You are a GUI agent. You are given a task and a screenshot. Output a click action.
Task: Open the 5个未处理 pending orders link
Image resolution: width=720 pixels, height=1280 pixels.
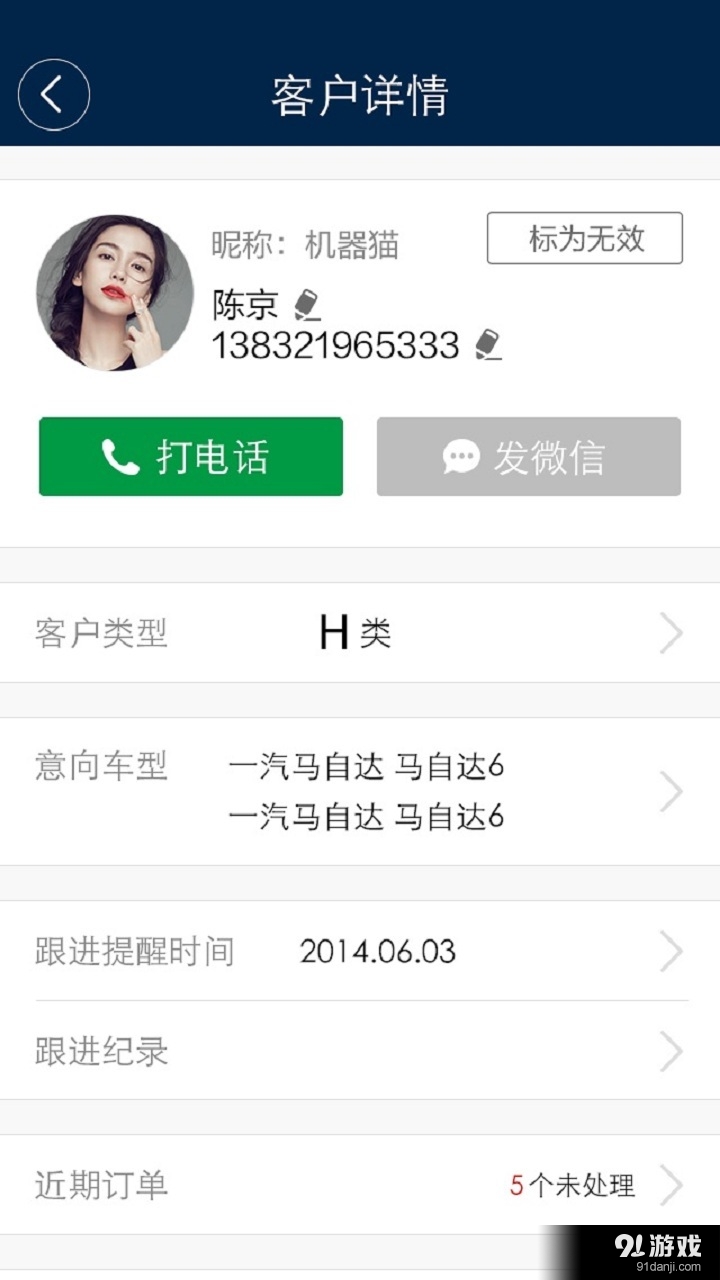573,1186
